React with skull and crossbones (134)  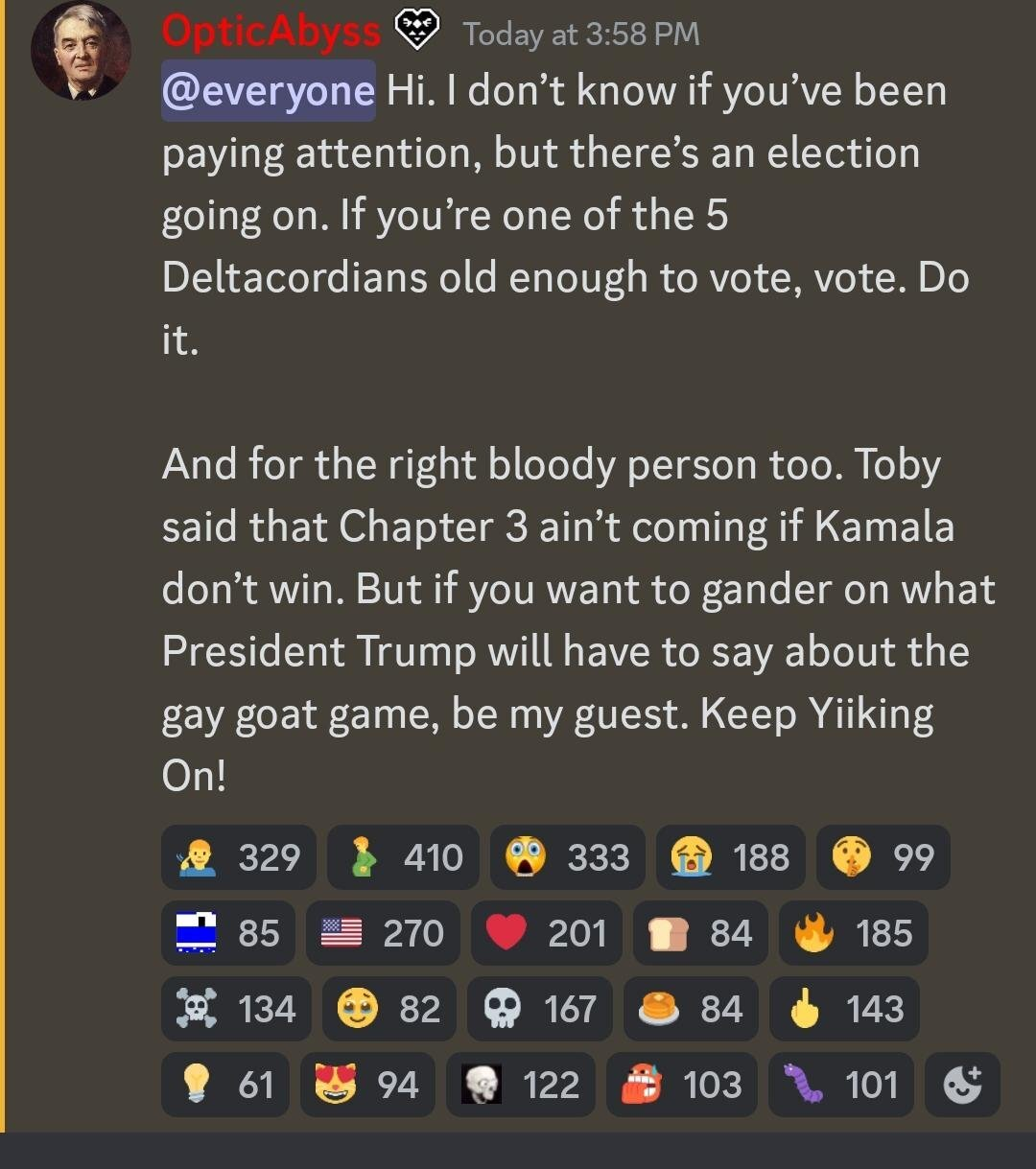point(236,1009)
